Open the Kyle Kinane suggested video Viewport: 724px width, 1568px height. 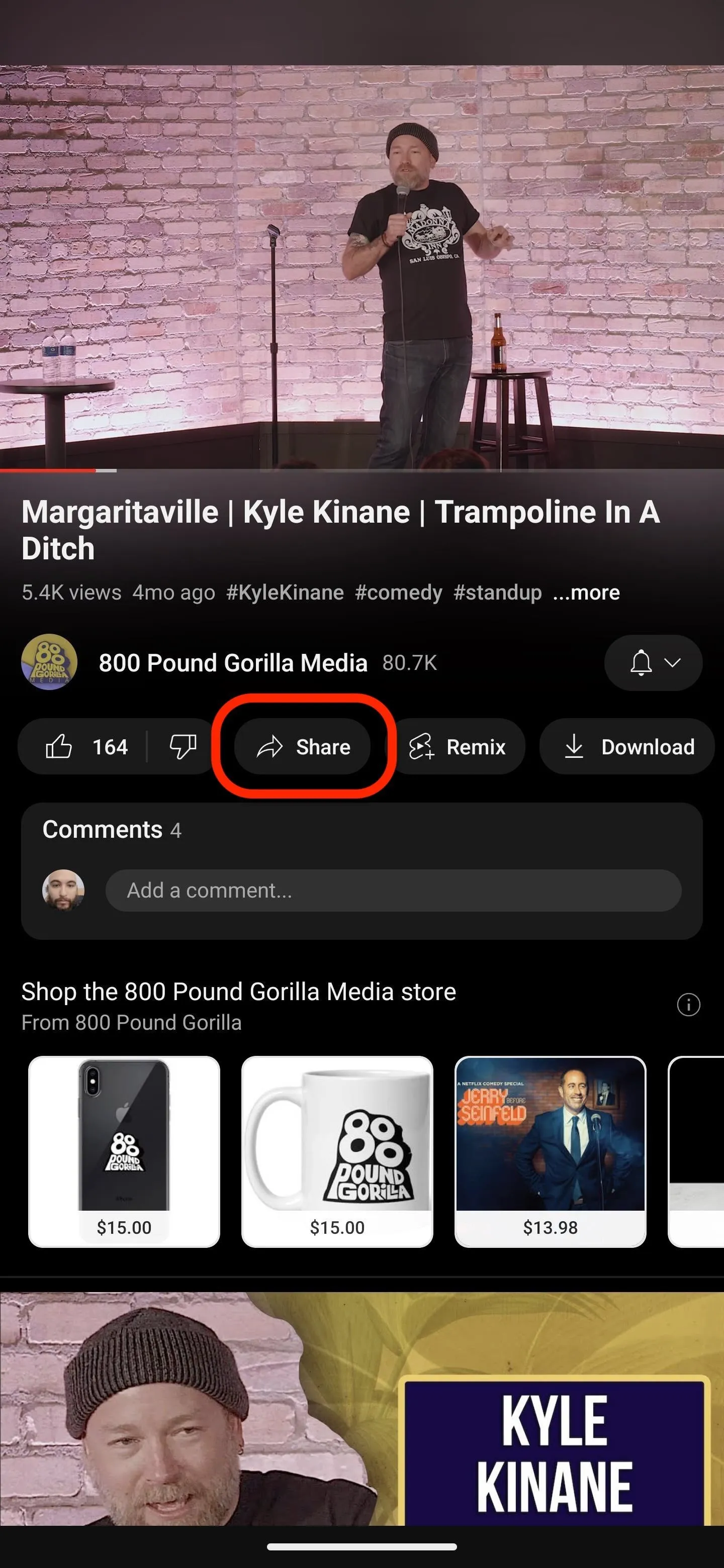pyautogui.click(x=361, y=1409)
